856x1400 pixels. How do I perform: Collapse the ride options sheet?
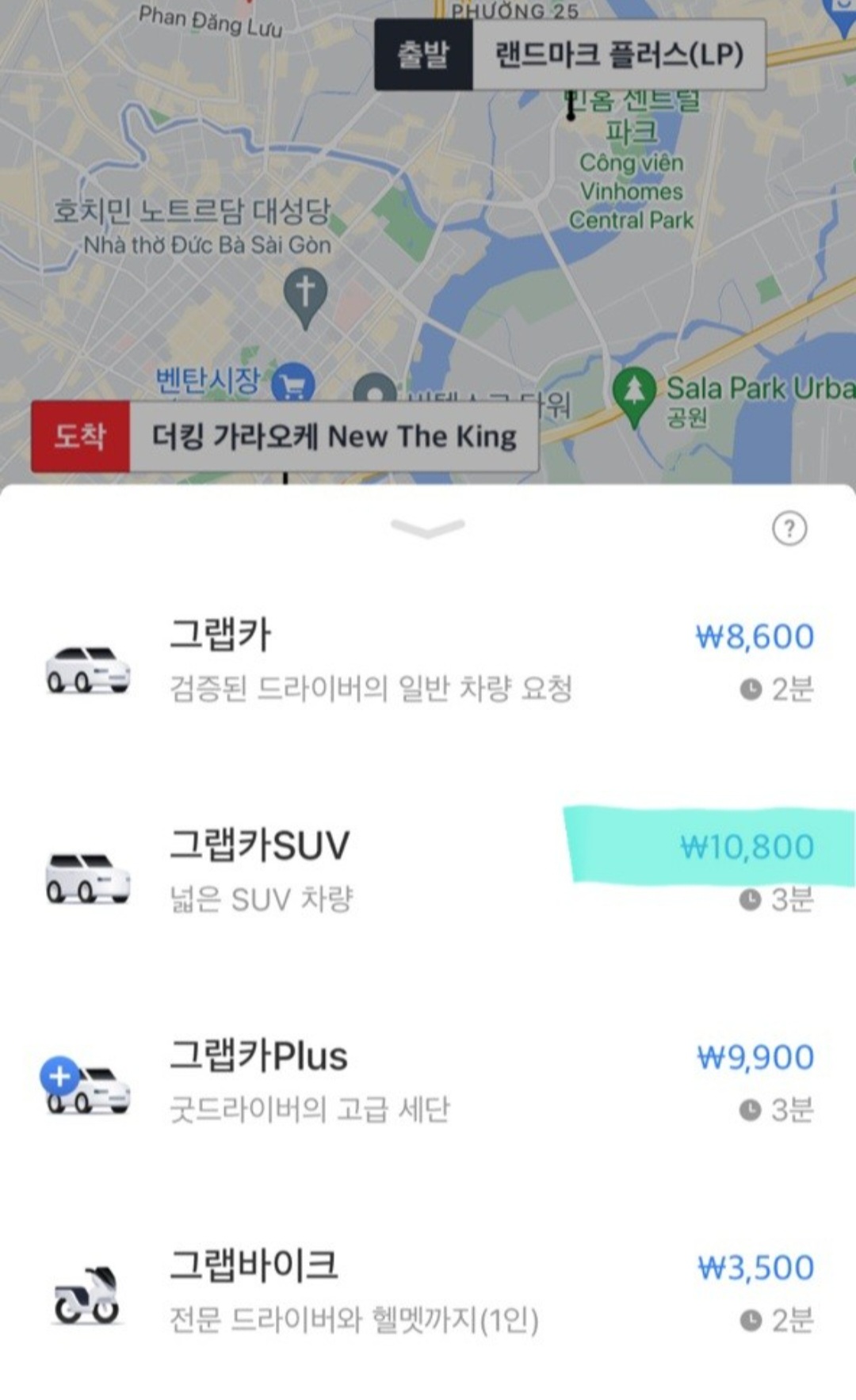point(427,528)
